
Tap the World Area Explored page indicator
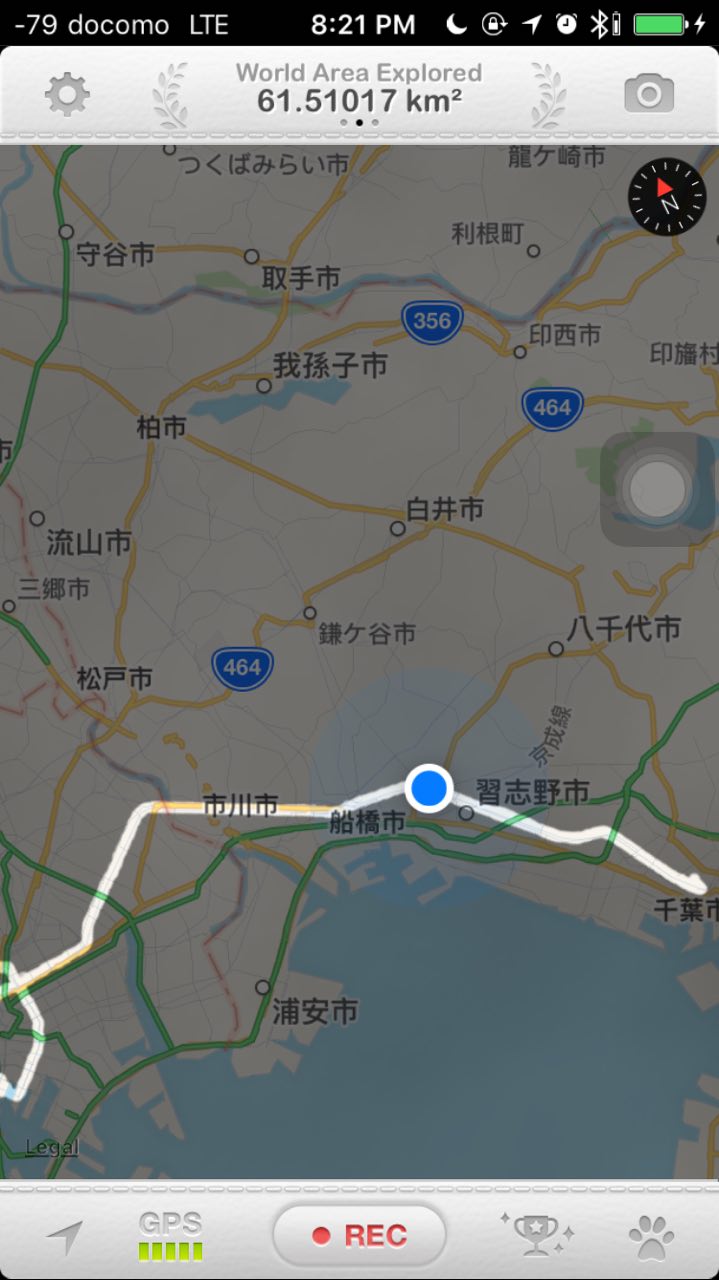pyautogui.click(x=359, y=123)
